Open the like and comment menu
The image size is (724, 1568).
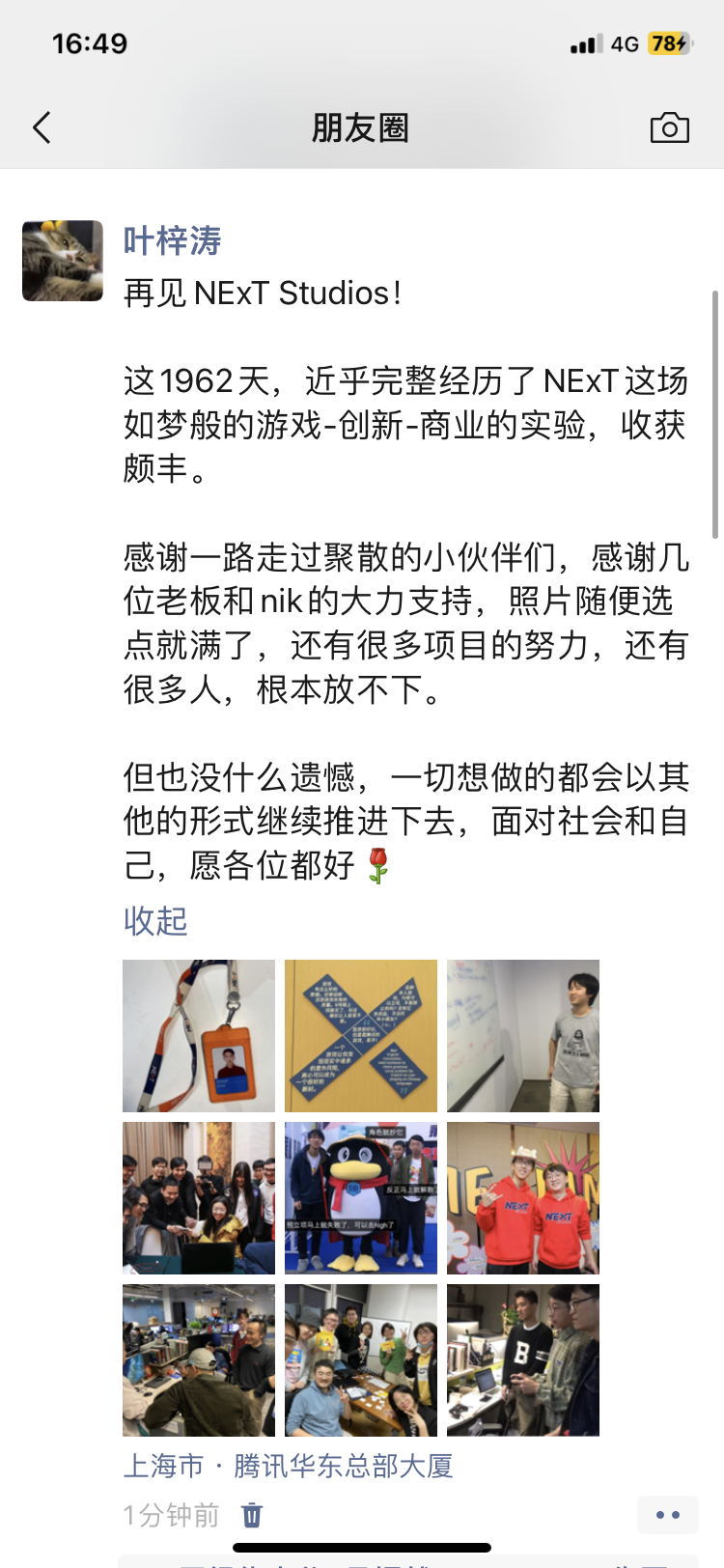click(668, 1515)
